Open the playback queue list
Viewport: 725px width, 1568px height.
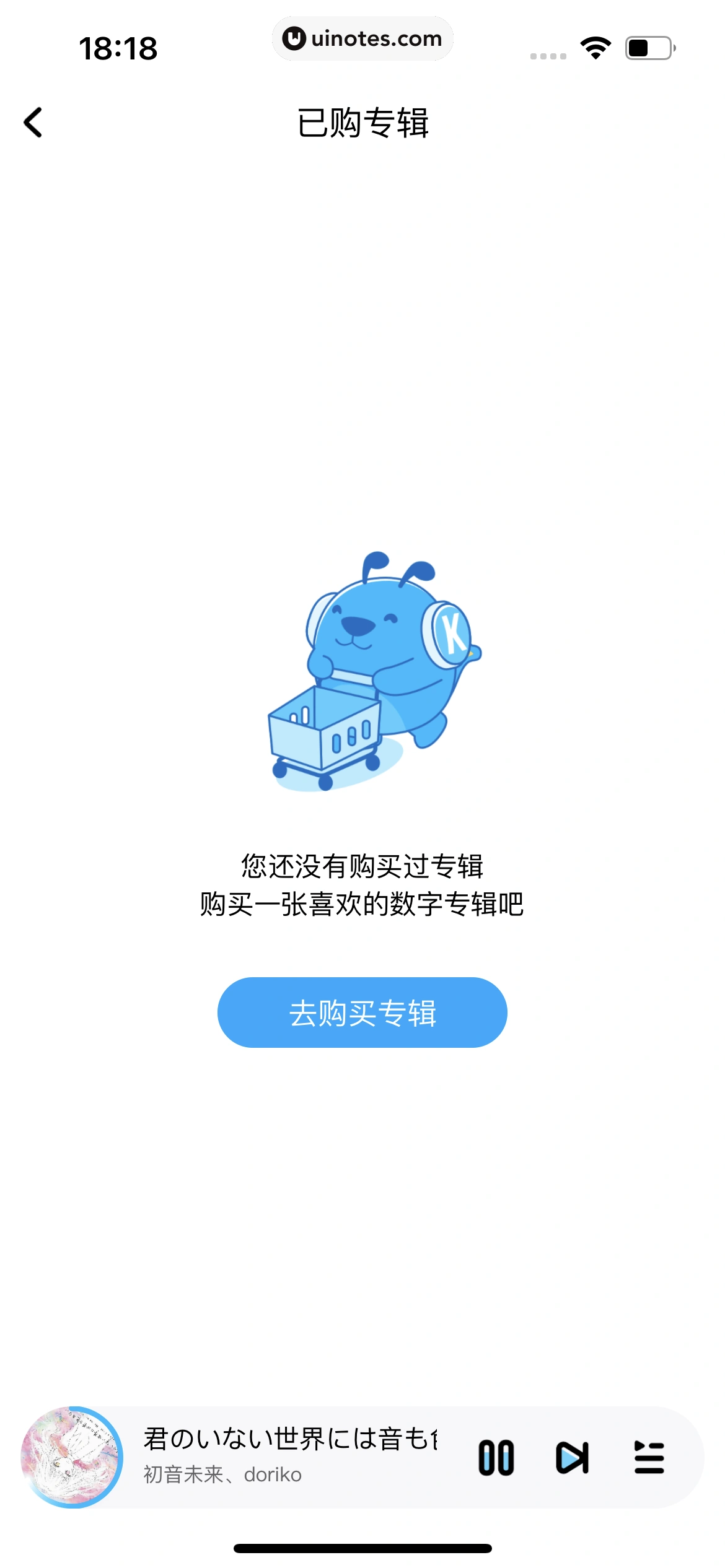[x=649, y=1457]
